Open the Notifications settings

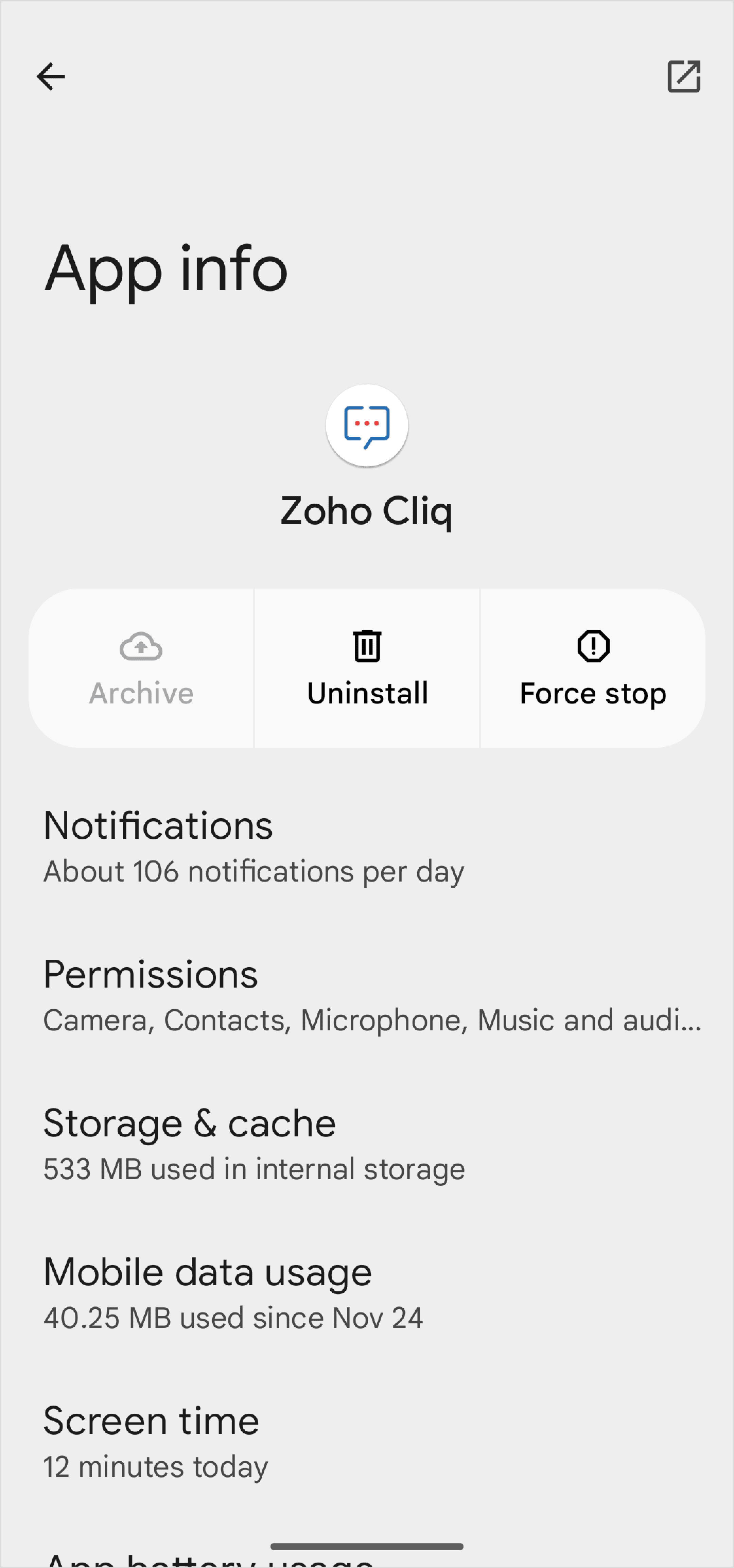tap(367, 846)
